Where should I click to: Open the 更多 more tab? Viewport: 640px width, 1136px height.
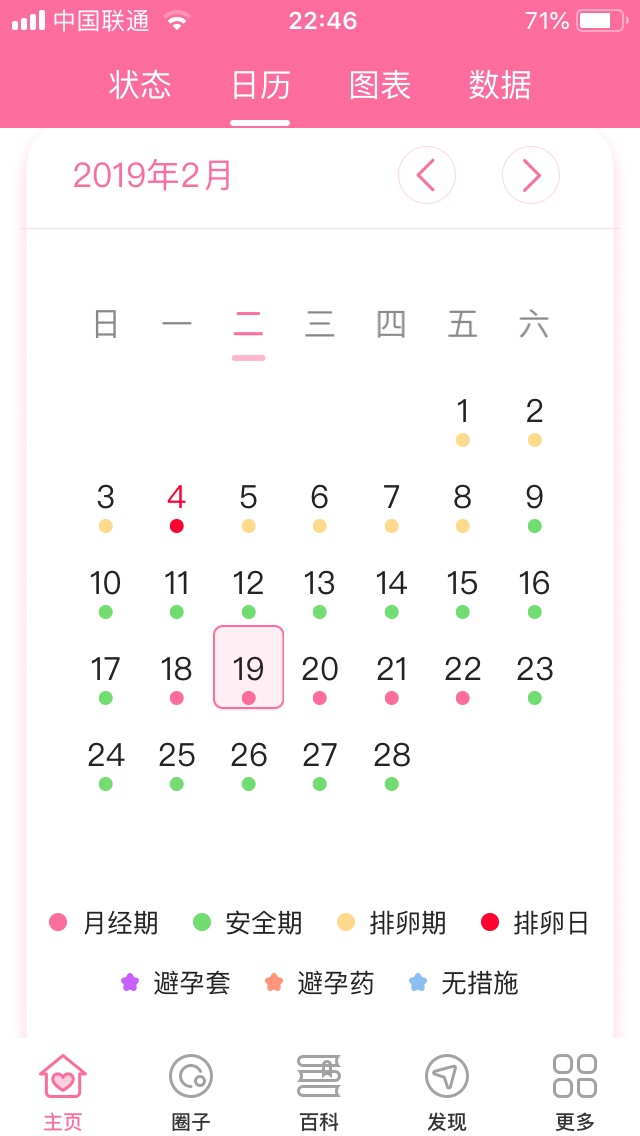(575, 1090)
